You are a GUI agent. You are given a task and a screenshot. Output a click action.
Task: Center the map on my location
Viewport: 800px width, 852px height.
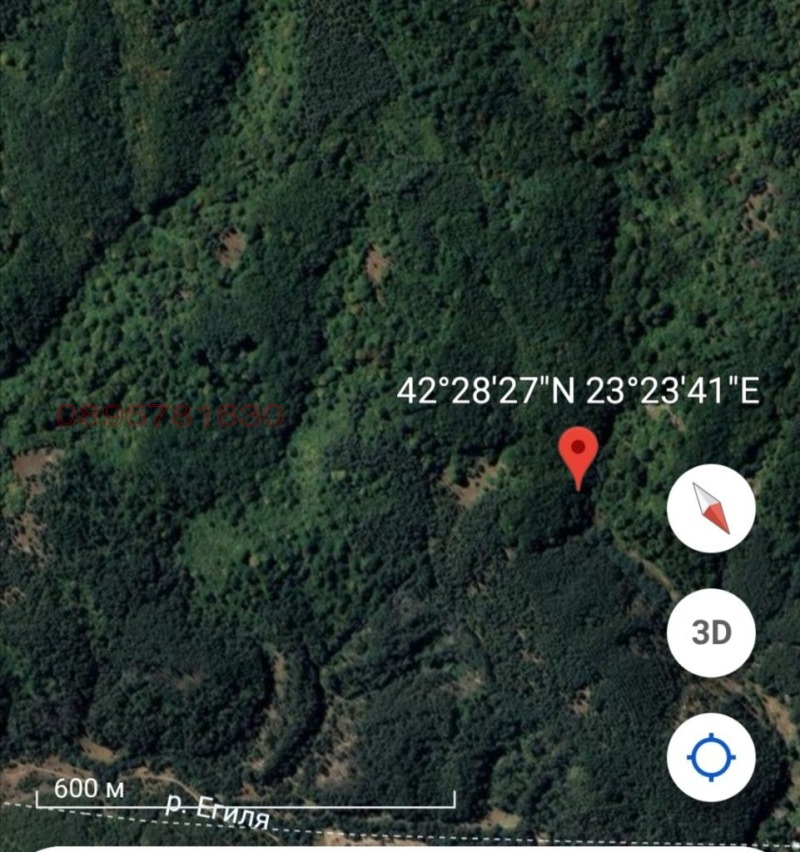tap(711, 759)
